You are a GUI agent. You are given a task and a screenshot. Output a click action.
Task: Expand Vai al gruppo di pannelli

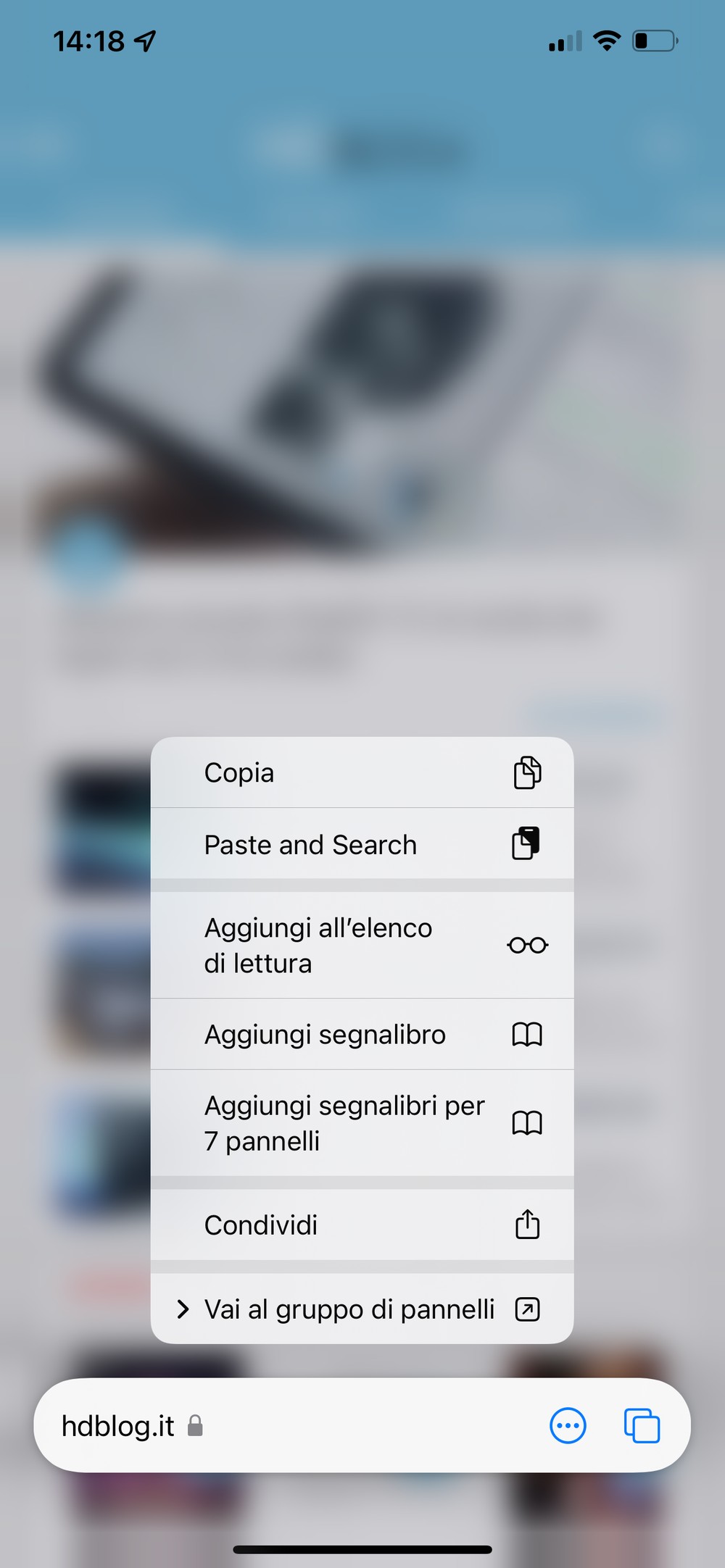click(x=362, y=1309)
